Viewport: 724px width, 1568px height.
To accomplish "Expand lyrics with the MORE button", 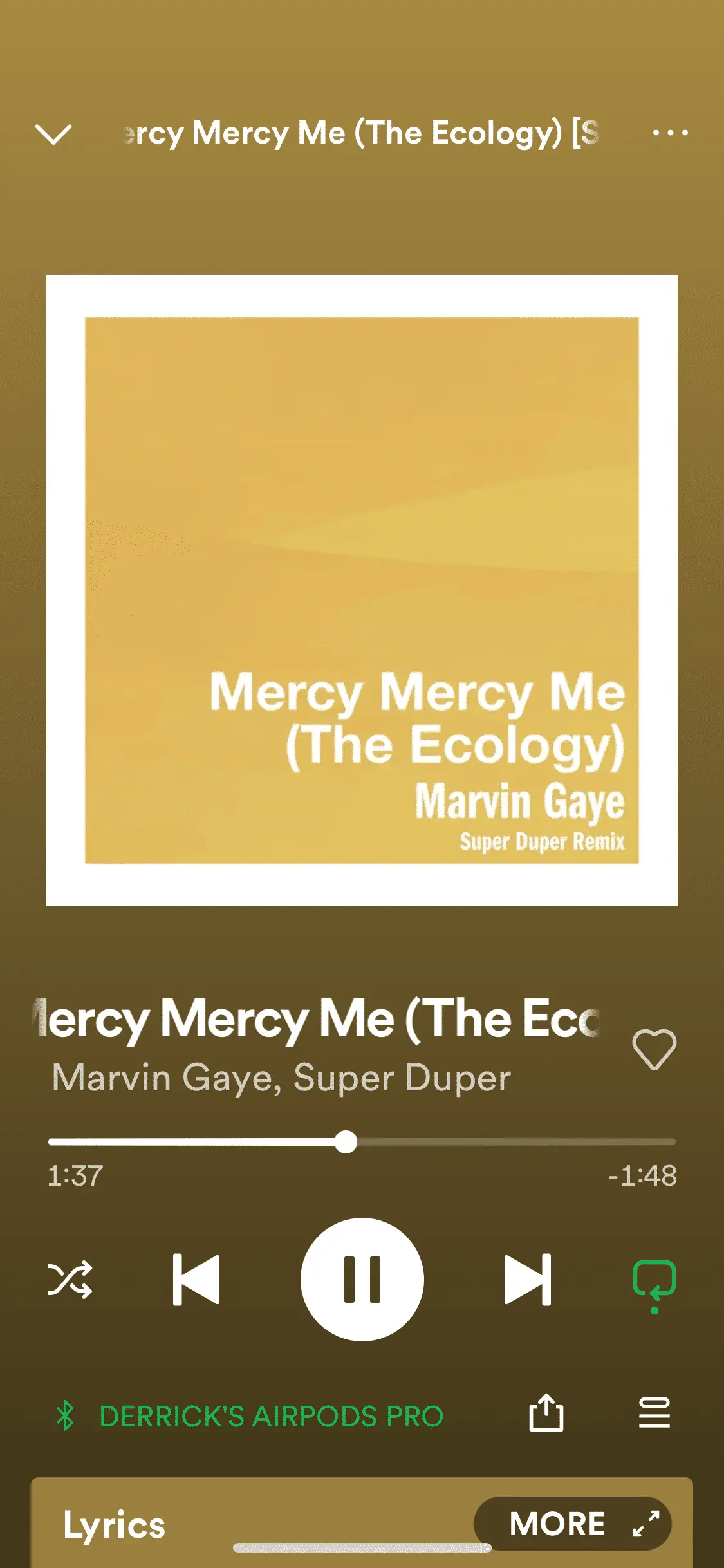I will (x=572, y=1524).
